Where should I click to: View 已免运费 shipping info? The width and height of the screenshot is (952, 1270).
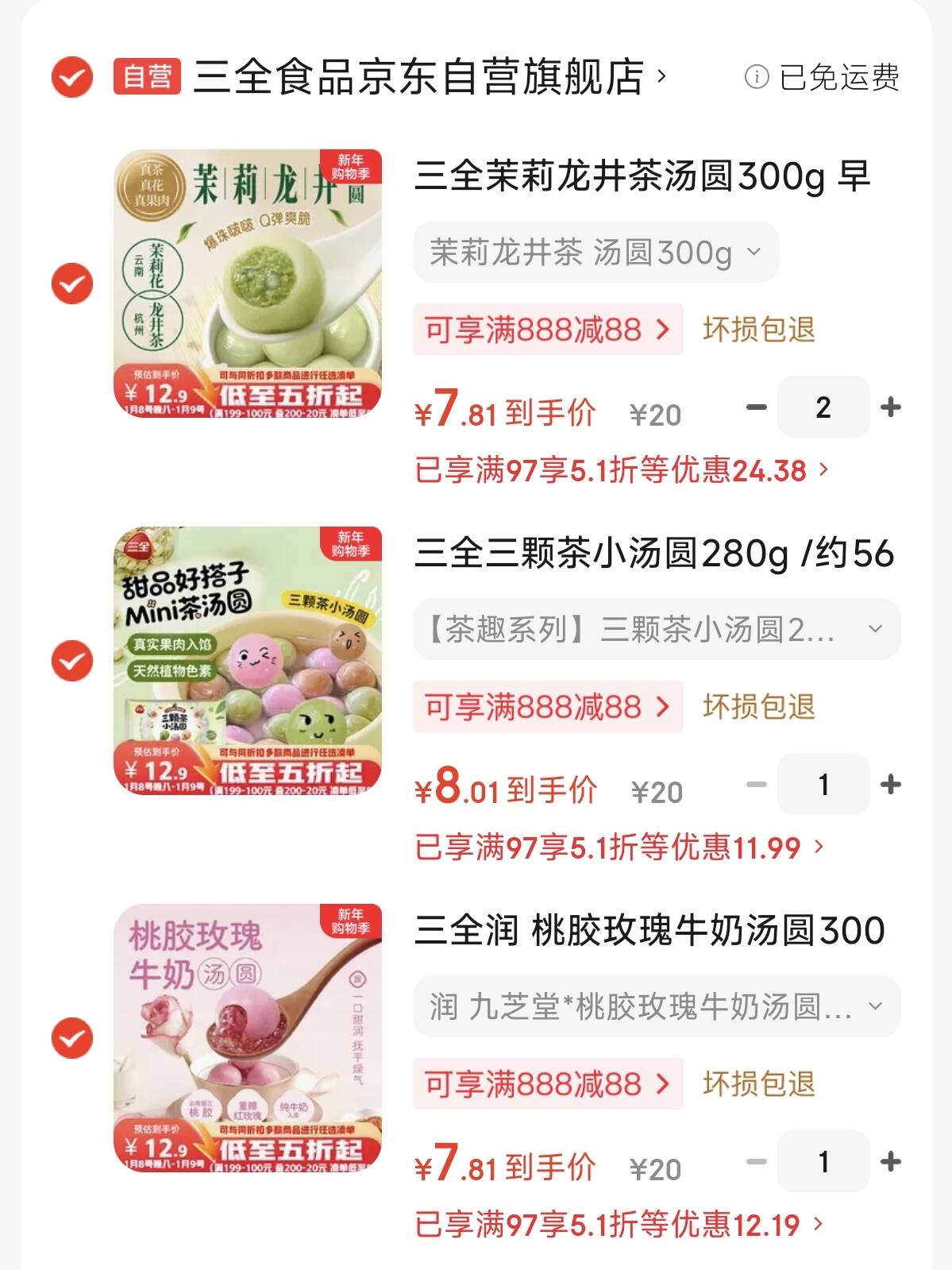tap(823, 77)
